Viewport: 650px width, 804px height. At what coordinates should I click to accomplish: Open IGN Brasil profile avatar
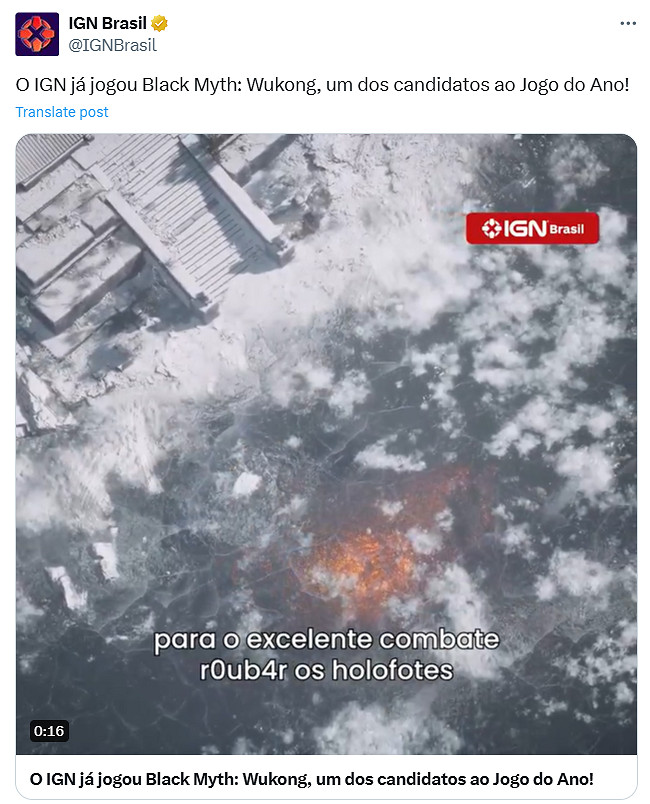click(36, 34)
